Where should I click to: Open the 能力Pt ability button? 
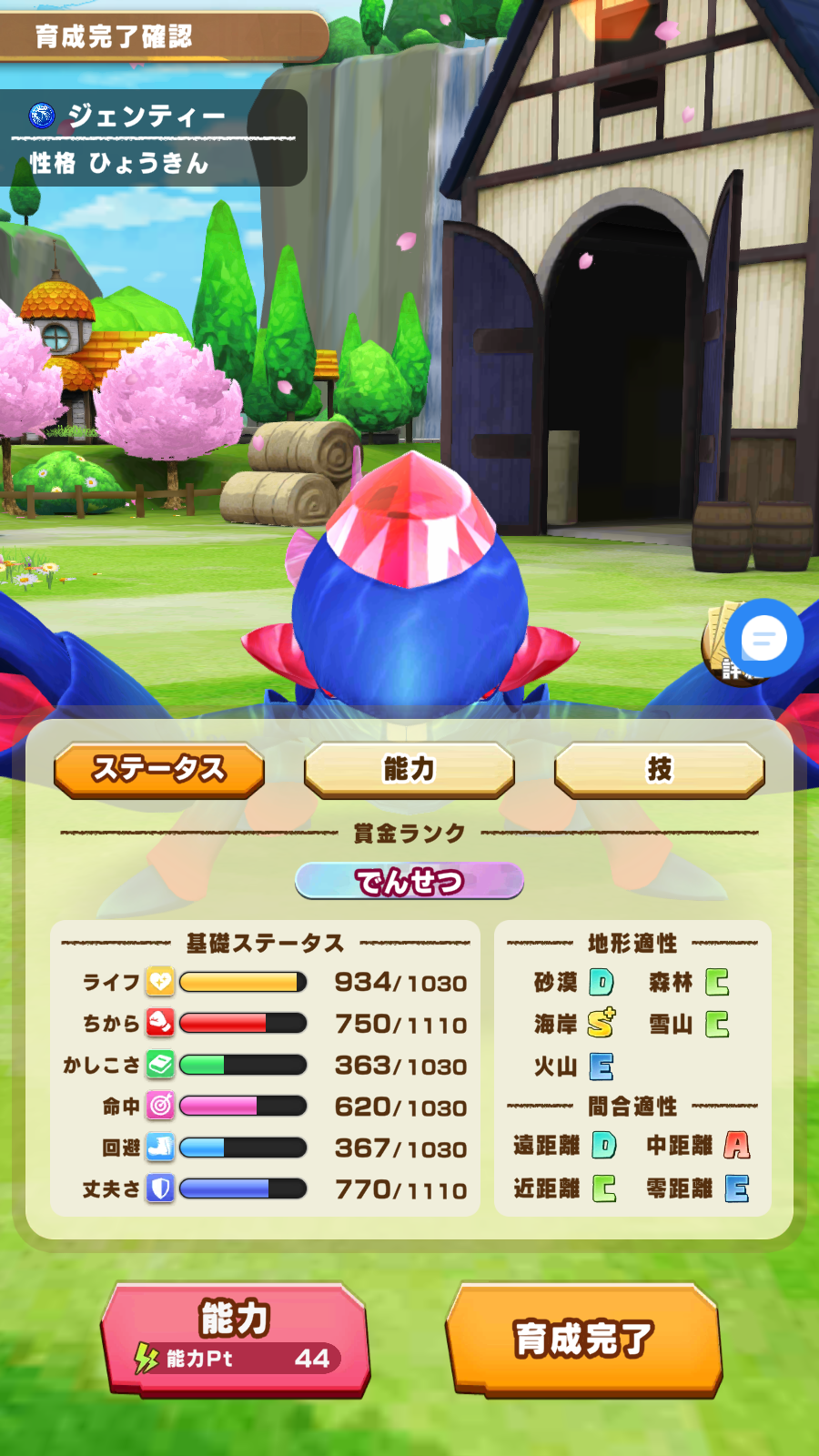coord(236,1340)
